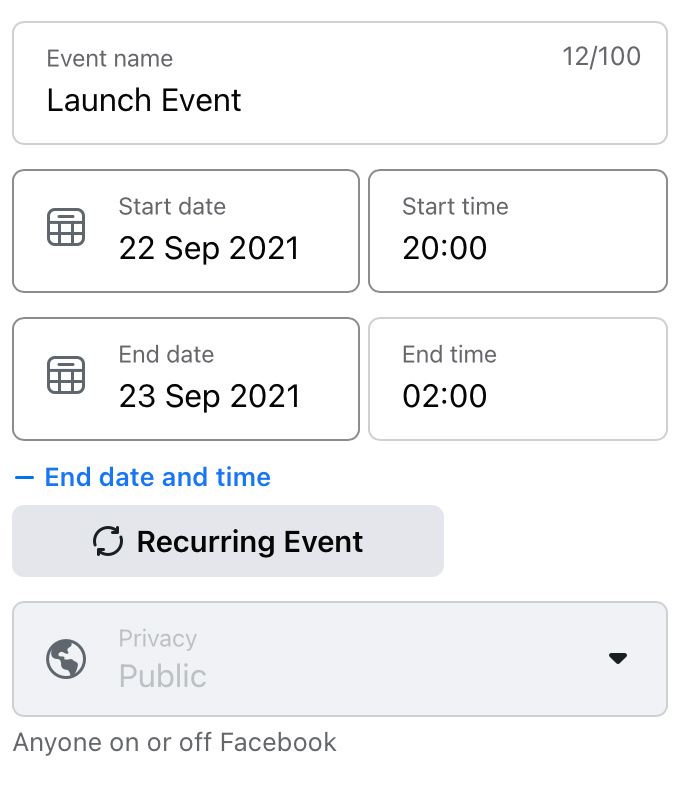Viewport: 685px width, 785px height.
Task: Set up a Recurring Event
Action: (x=228, y=541)
